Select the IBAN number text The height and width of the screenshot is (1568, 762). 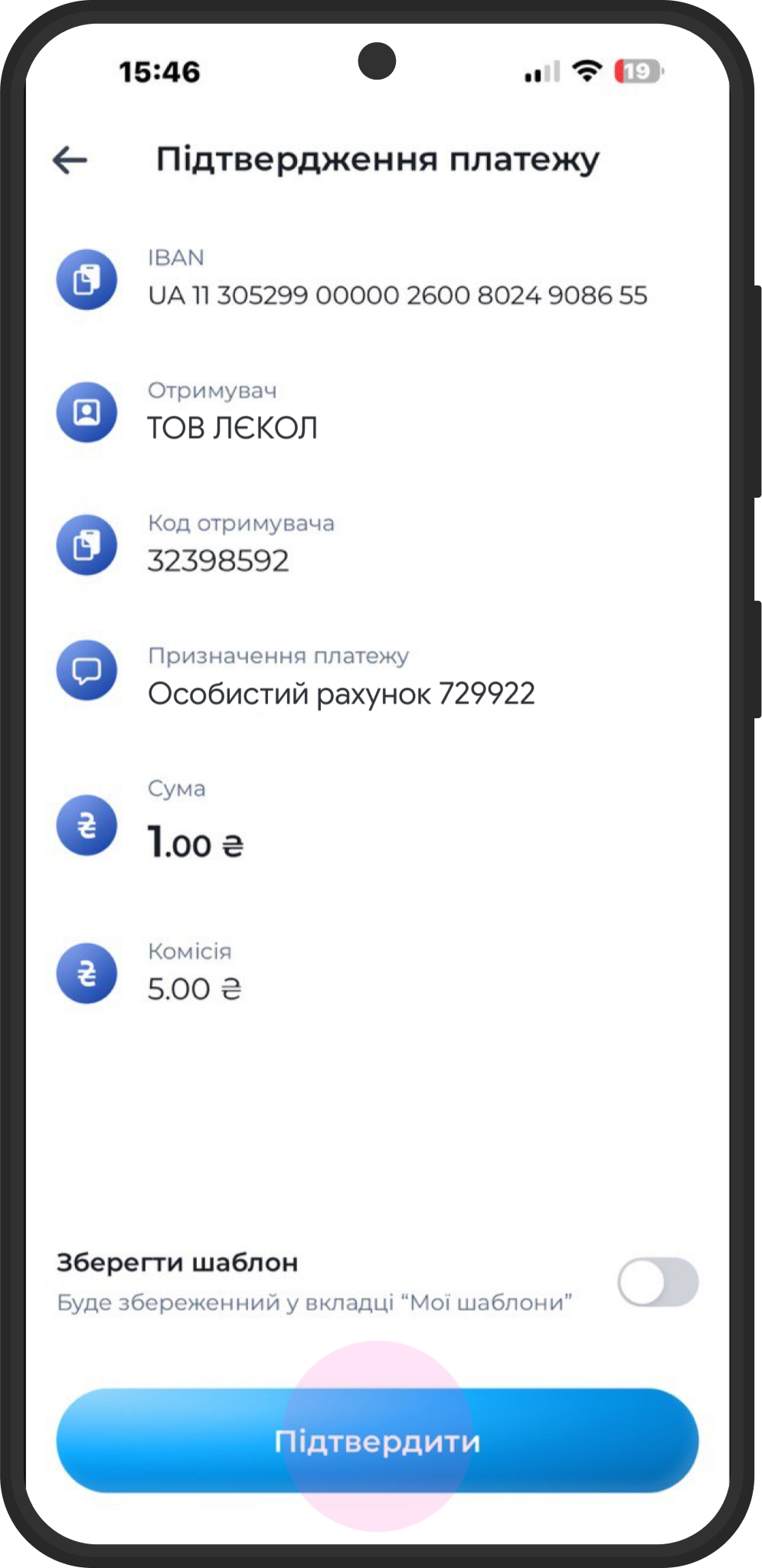point(397,295)
